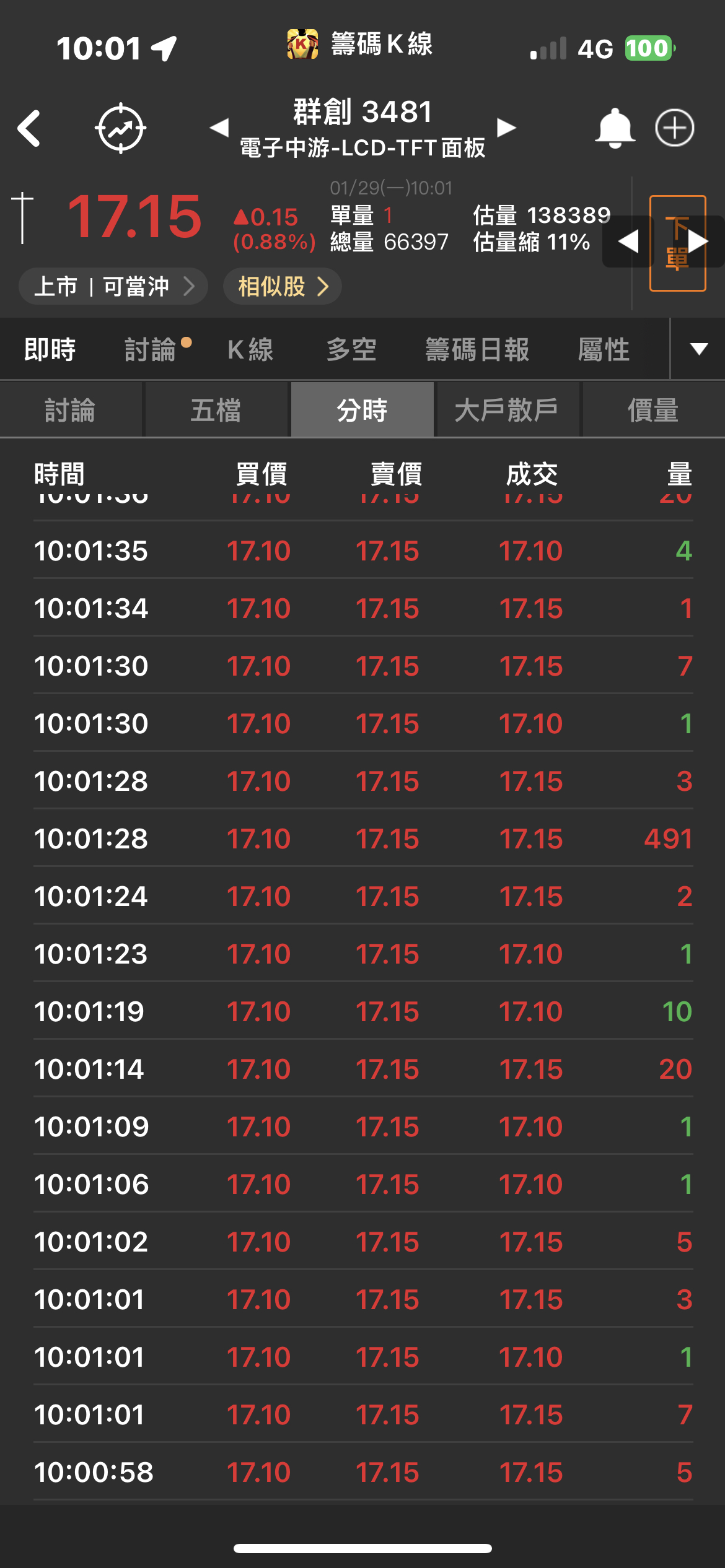Viewport: 725px width, 1568px height.
Task: Tap the 下單 order button
Action: pyautogui.click(x=679, y=243)
